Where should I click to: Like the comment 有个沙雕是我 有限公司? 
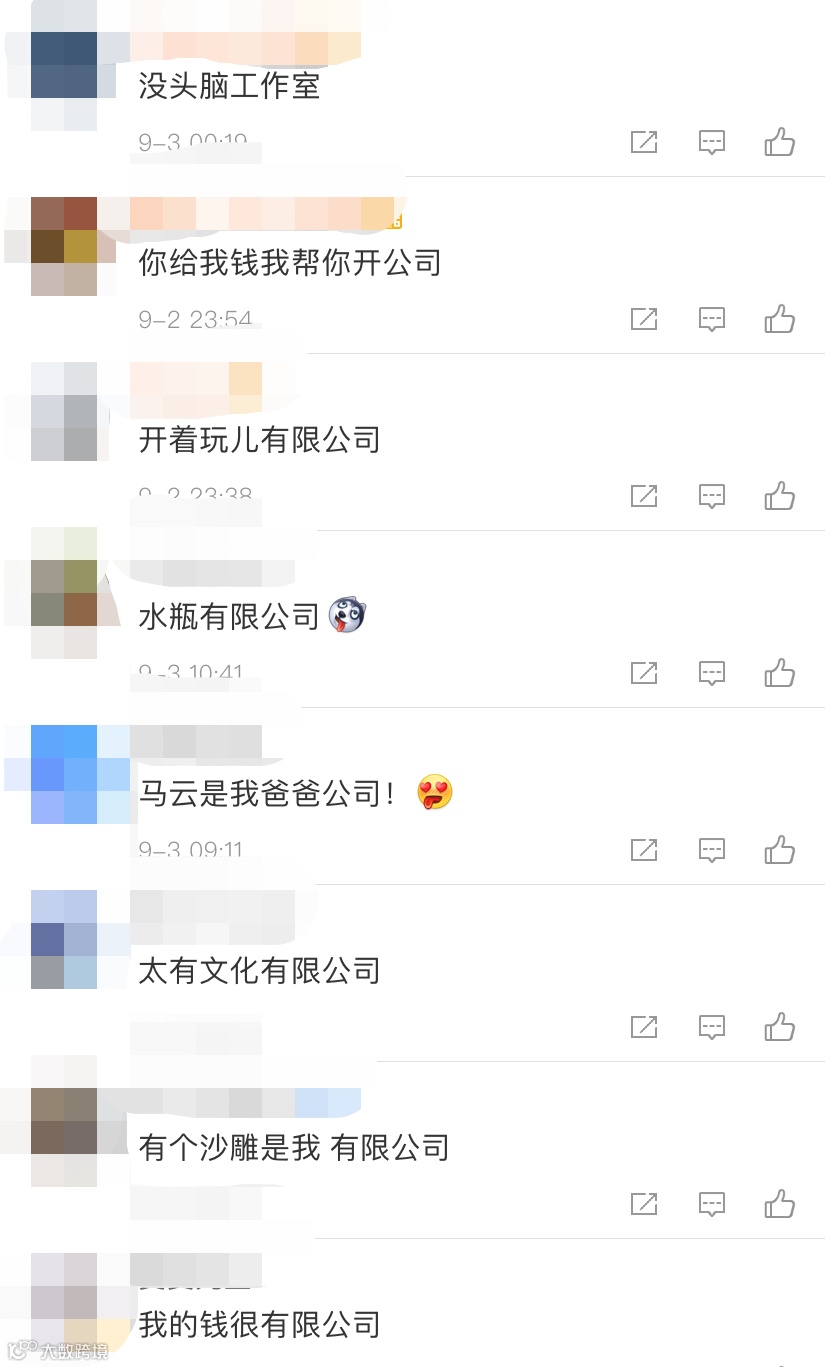coord(779,1203)
